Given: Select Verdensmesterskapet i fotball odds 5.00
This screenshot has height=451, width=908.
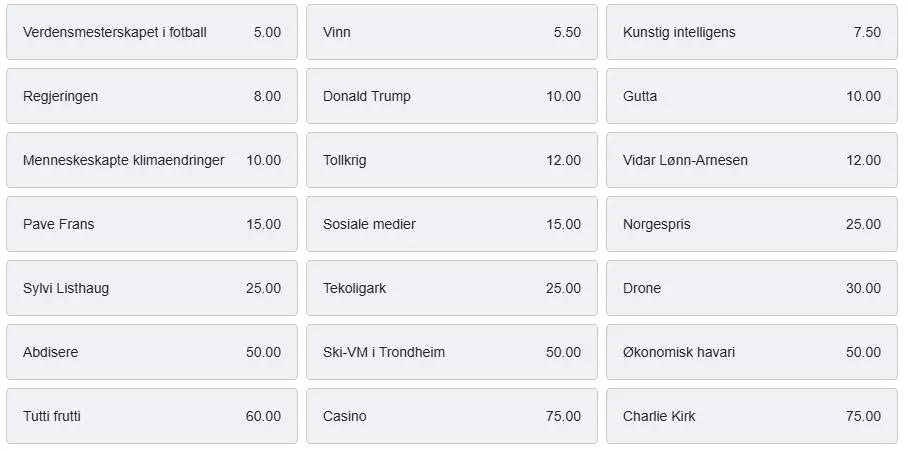Looking at the screenshot, I should (152, 32).
